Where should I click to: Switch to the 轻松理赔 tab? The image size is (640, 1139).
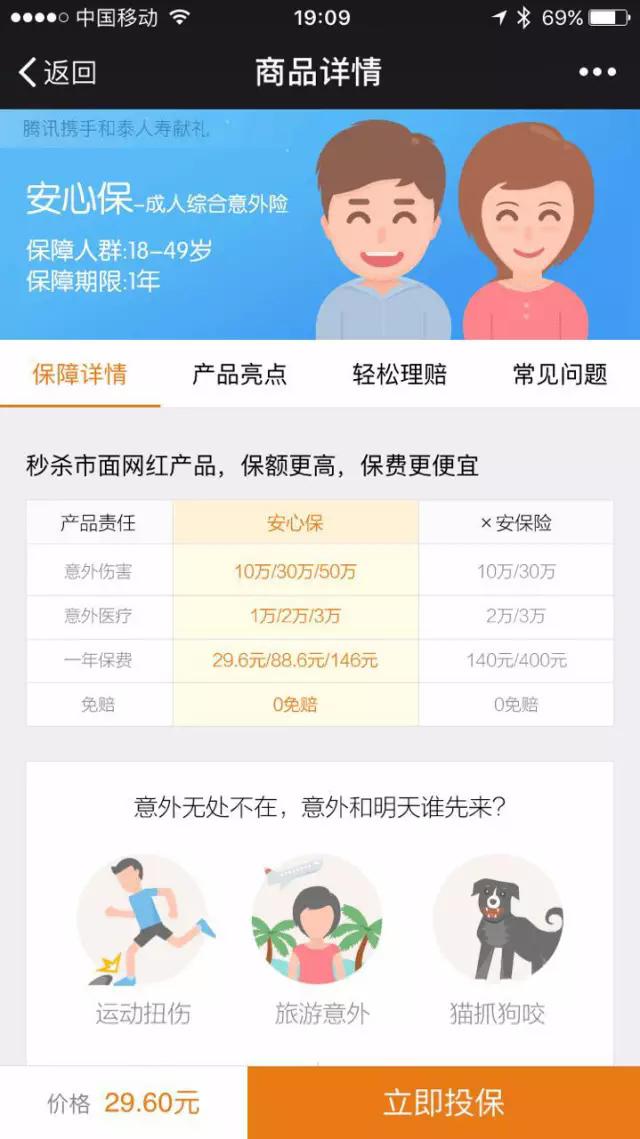[x=400, y=374]
